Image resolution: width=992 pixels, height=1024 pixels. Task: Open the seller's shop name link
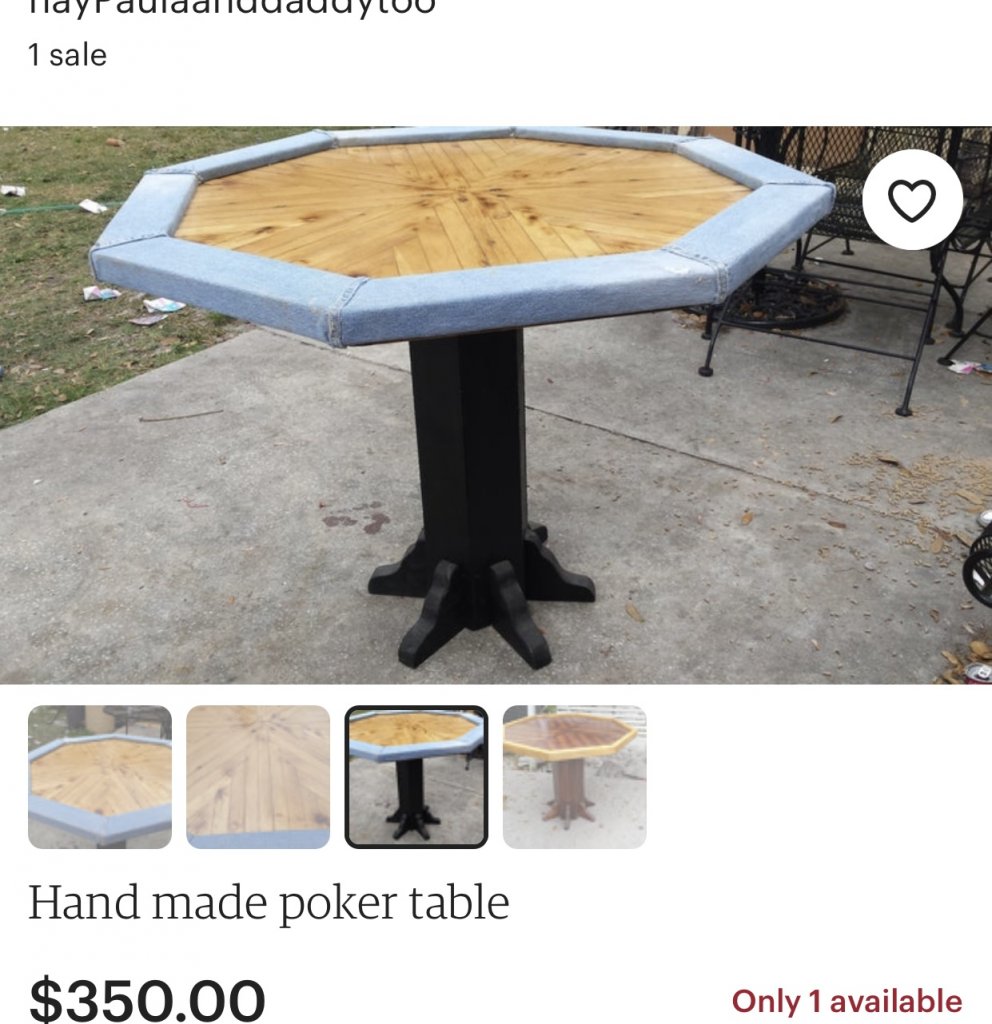tap(232, 6)
